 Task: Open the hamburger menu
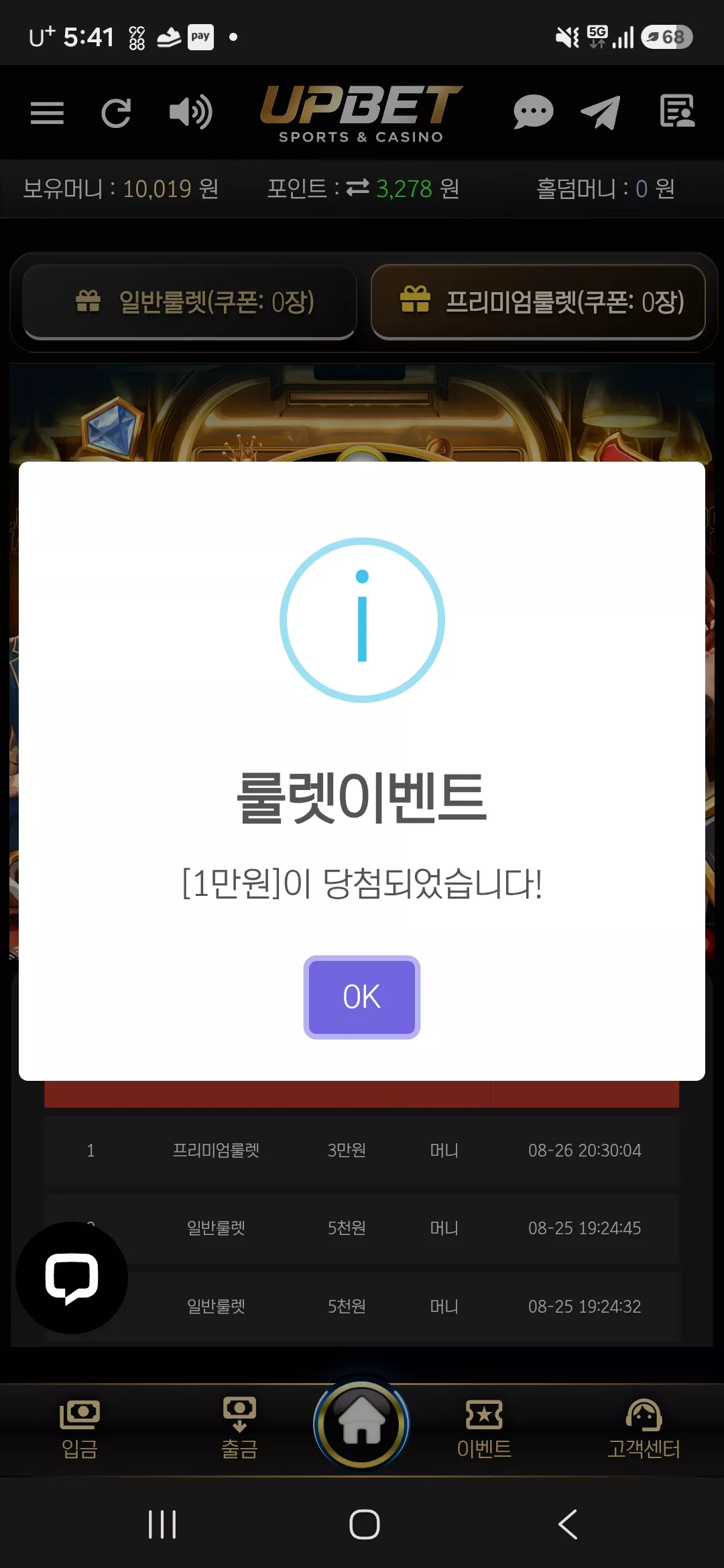pyautogui.click(x=47, y=113)
